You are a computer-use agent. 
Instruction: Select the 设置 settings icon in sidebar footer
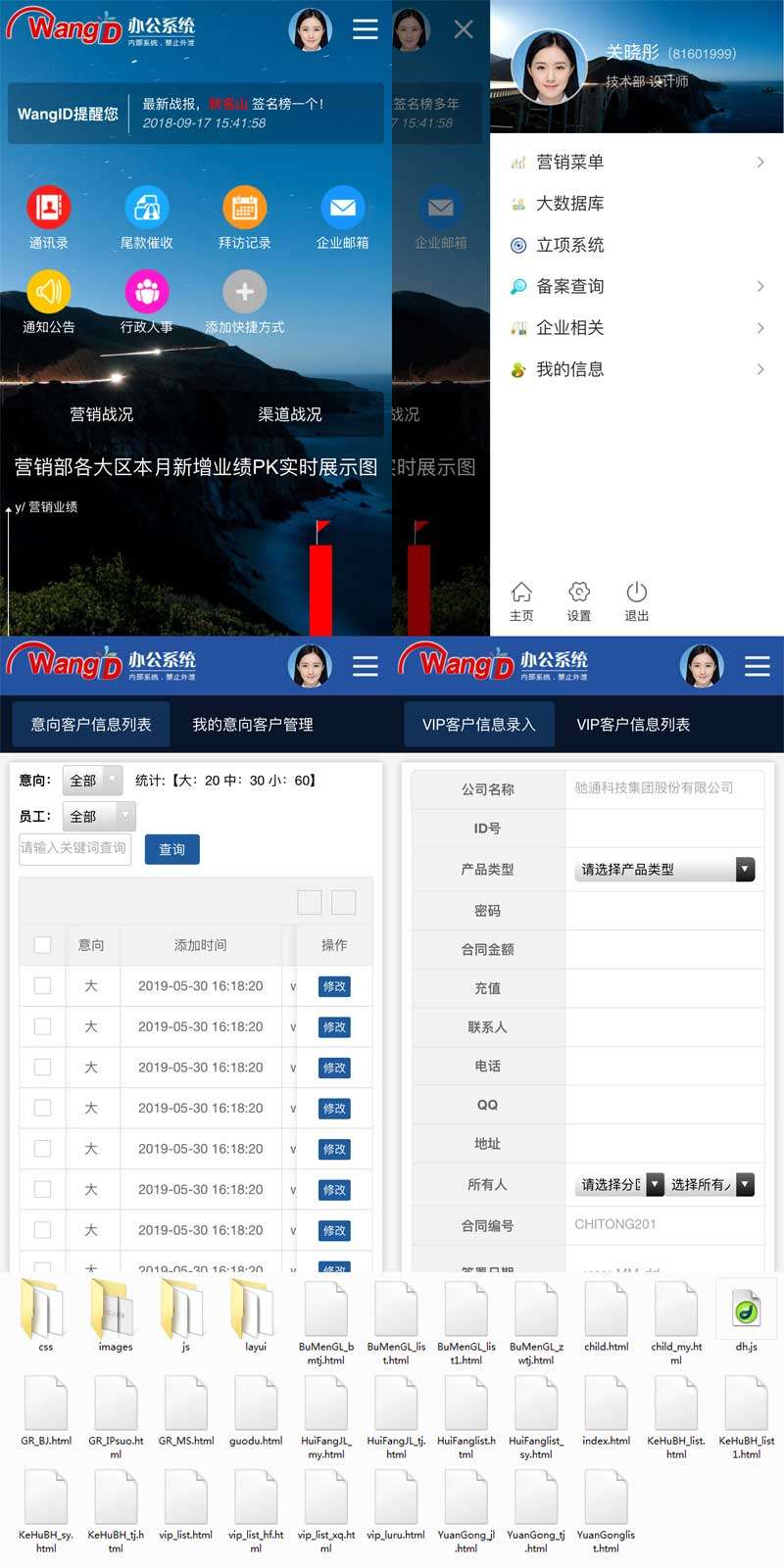(579, 593)
